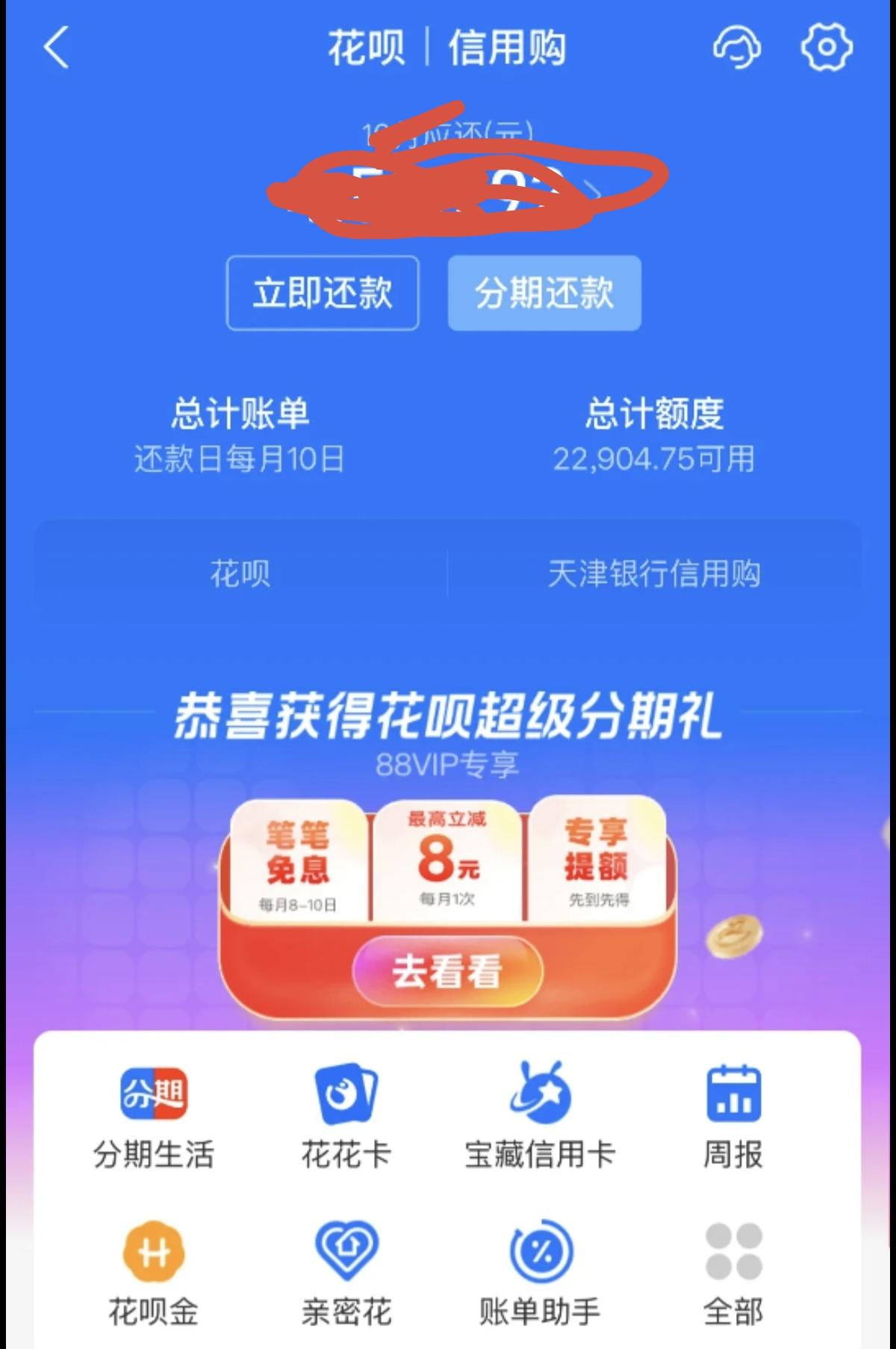Tap 去看看 to view the offer

click(x=446, y=971)
